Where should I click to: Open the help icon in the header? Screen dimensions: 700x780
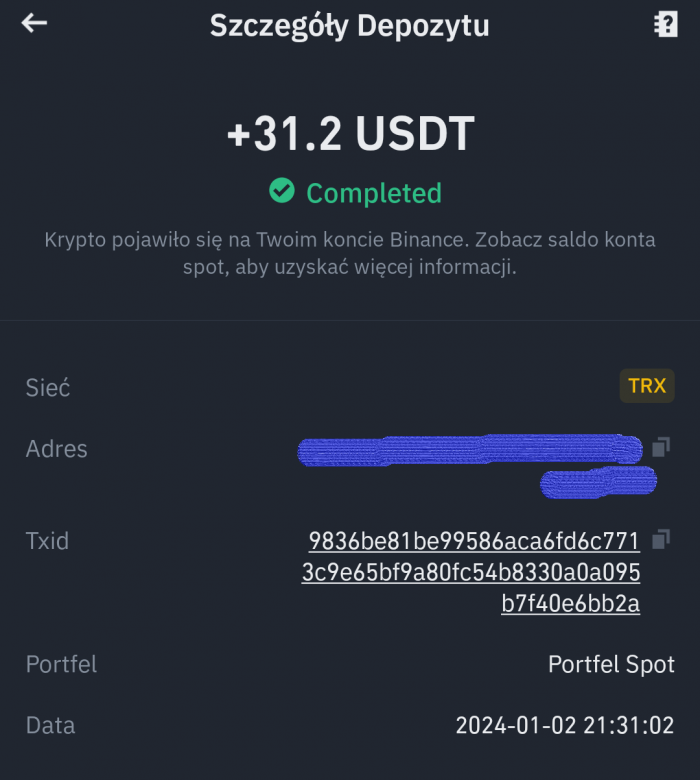(666, 25)
